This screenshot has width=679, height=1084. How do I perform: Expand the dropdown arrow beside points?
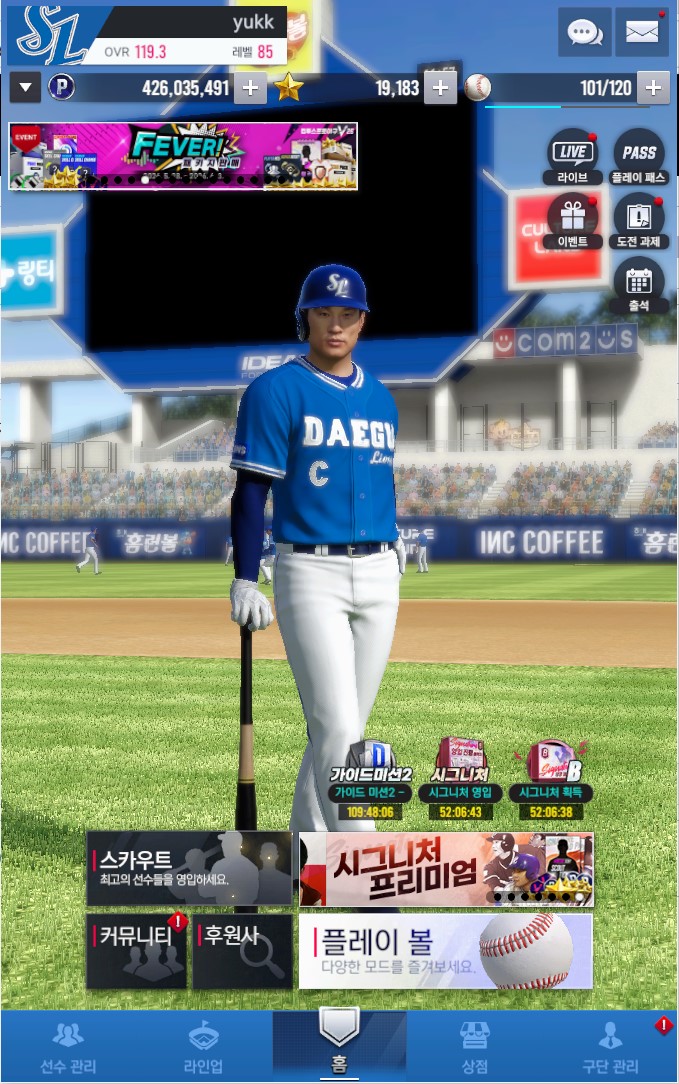(x=26, y=88)
